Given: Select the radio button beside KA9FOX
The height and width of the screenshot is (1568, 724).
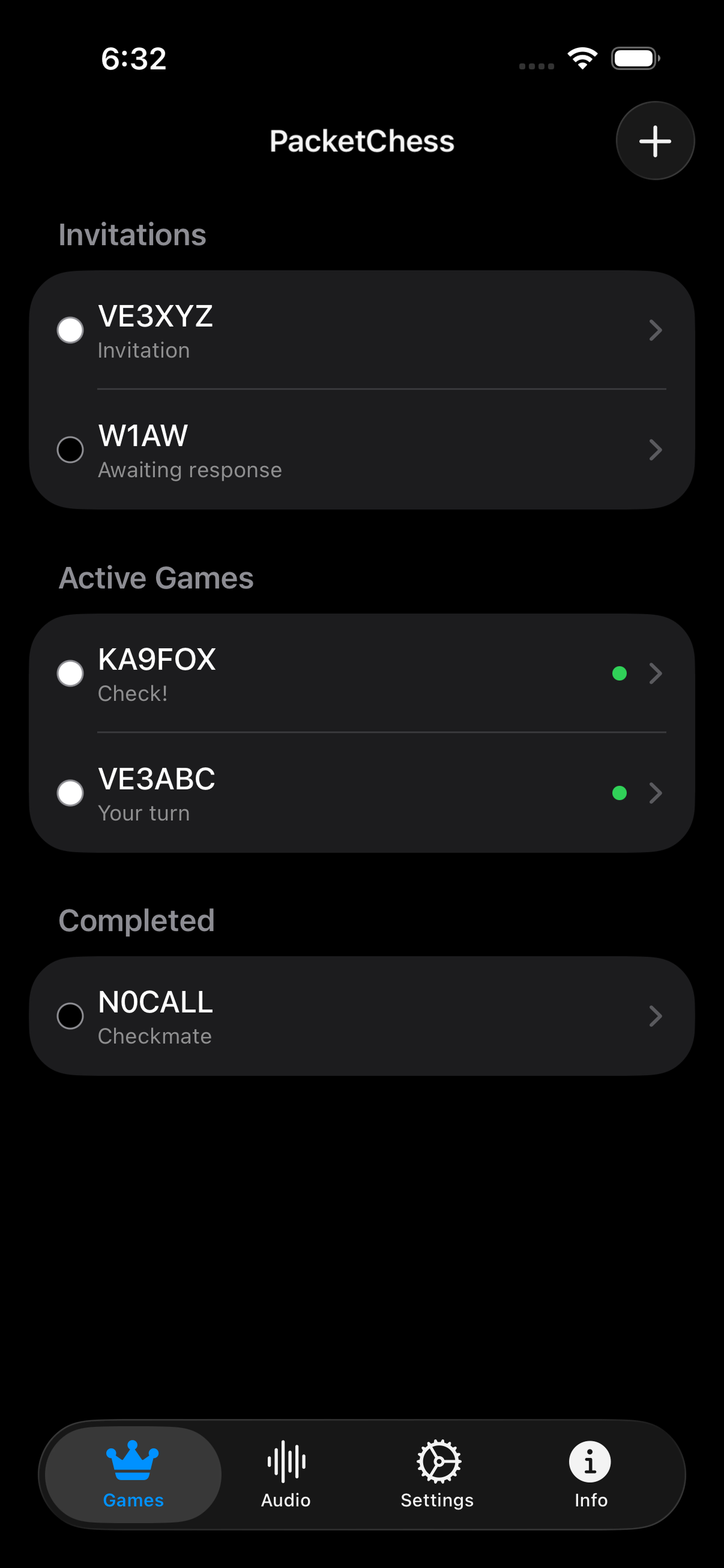Looking at the screenshot, I should [x=69, y=673].
